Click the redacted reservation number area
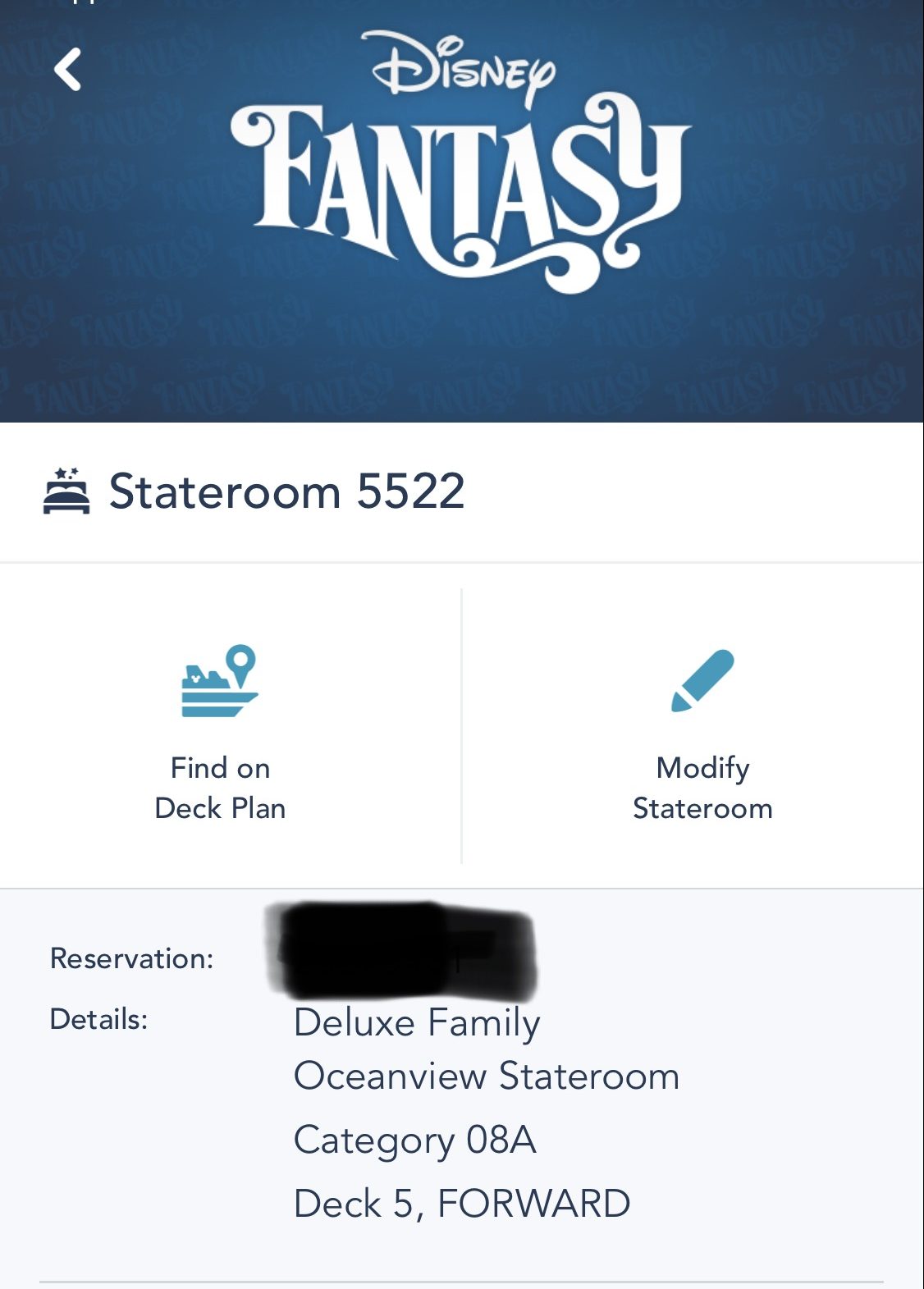Screen dimensions: 924x1289 394,948
